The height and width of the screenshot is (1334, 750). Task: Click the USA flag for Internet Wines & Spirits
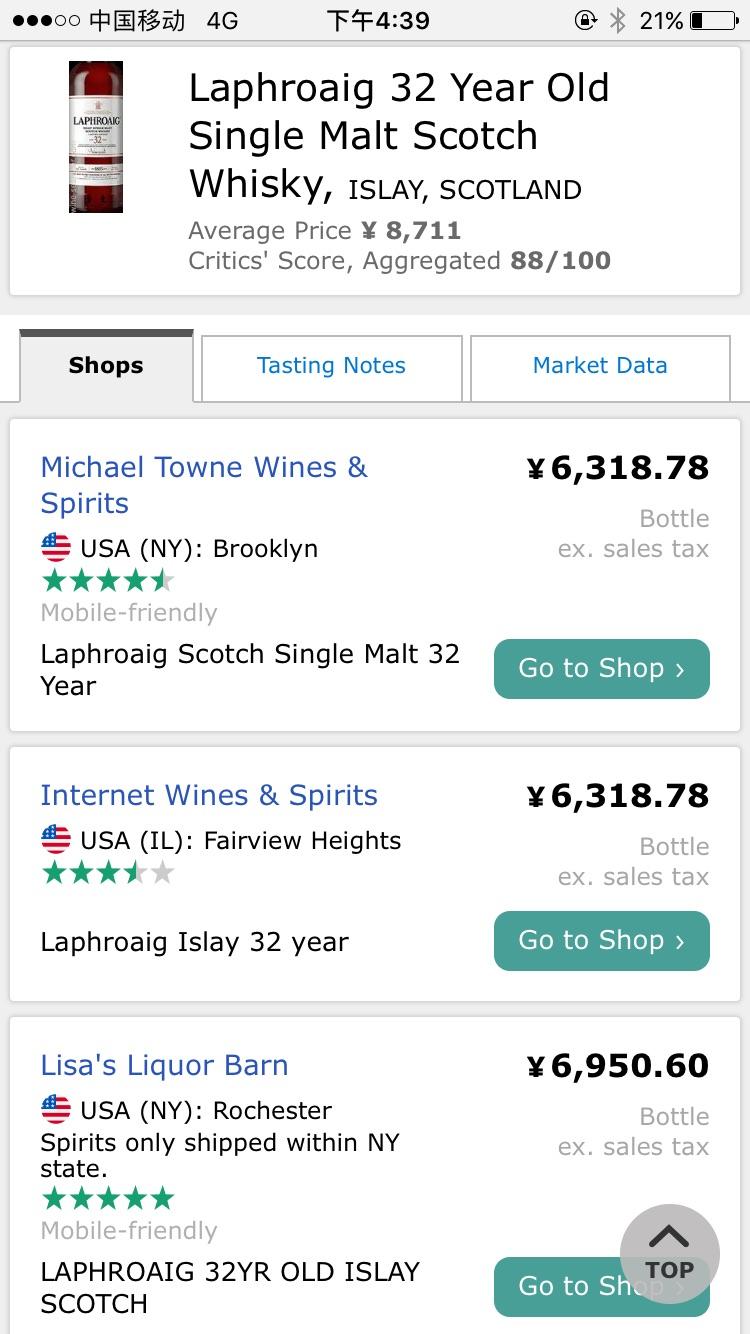tap(55, 838)
